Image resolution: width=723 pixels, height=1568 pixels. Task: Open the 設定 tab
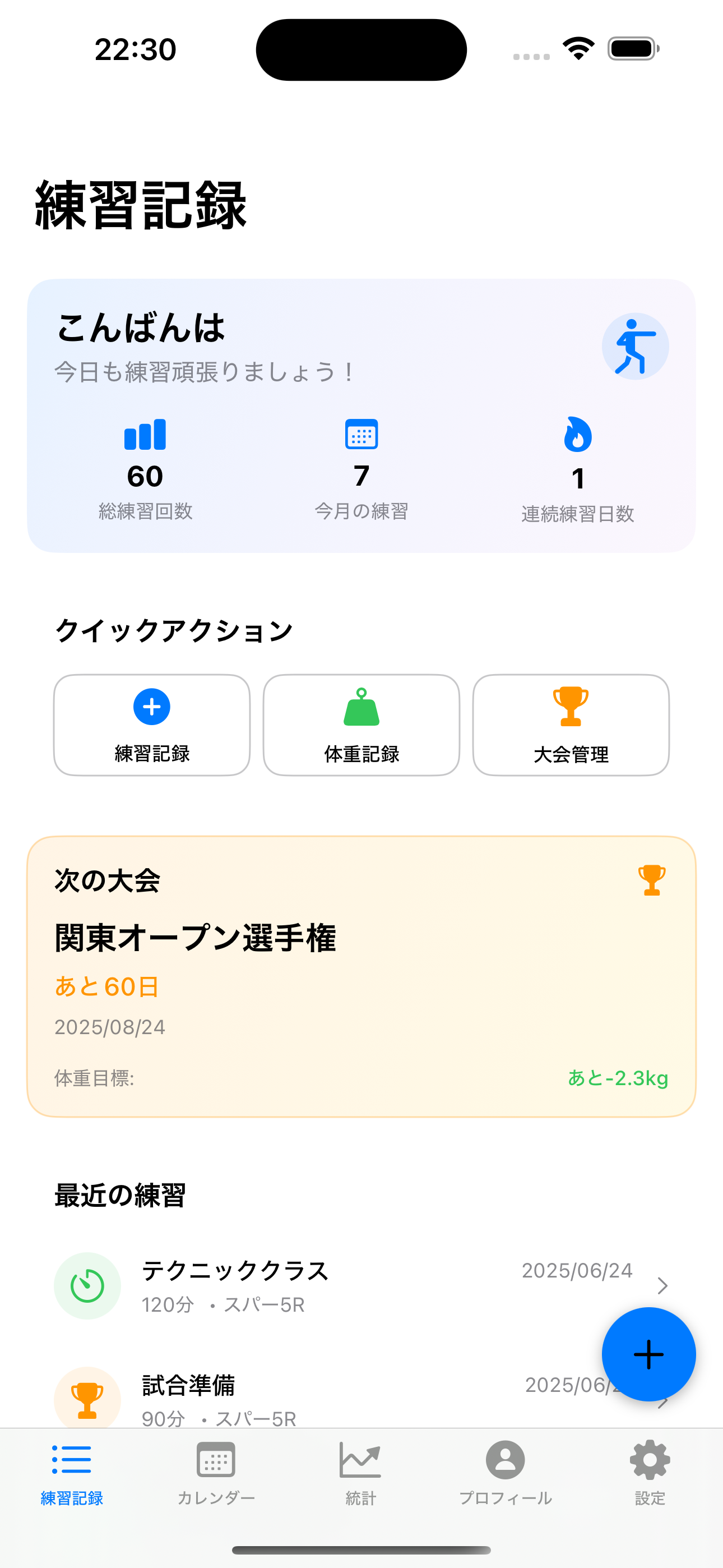pos(650,1472)
